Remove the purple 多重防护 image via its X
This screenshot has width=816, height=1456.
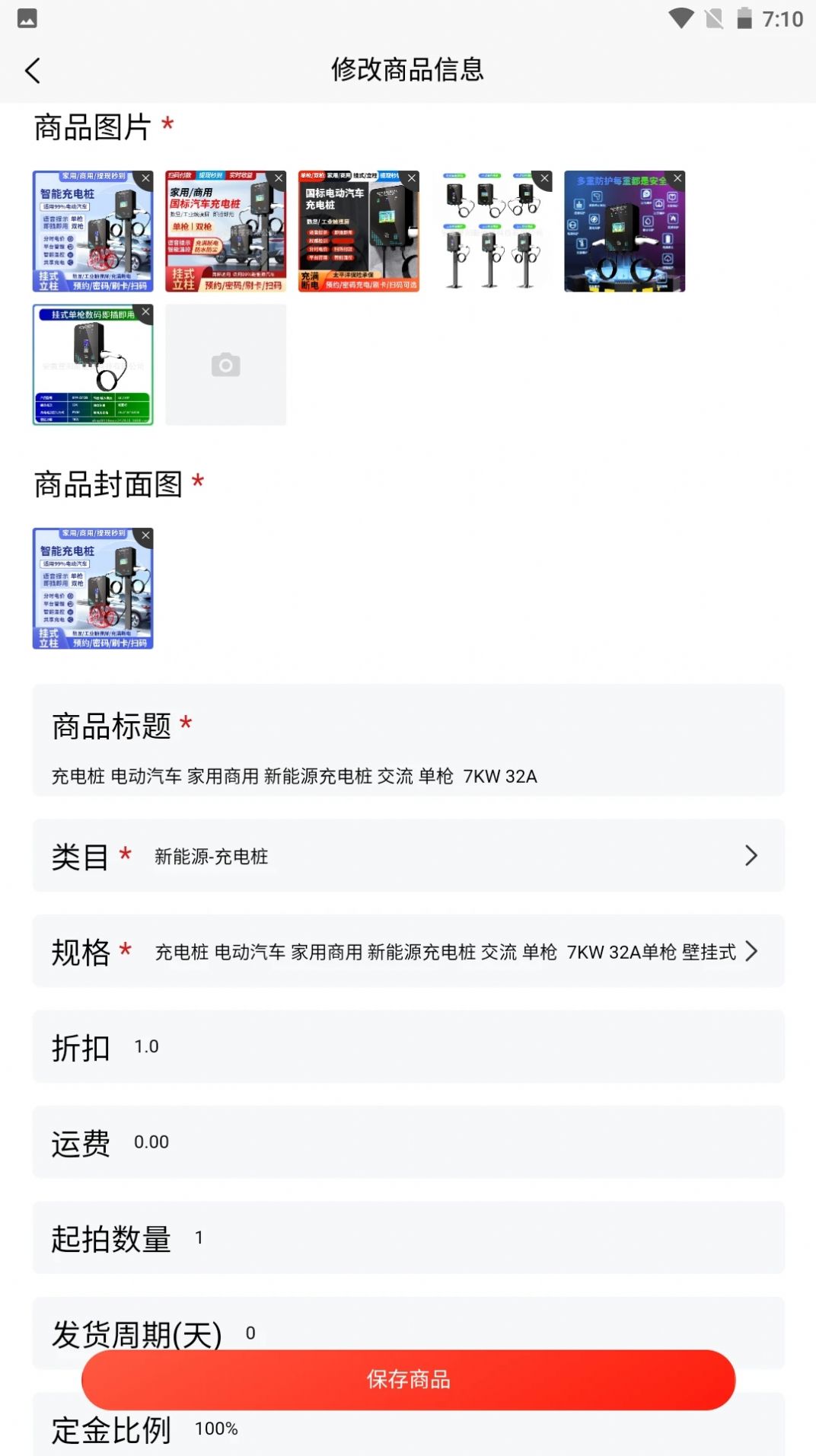[679, 177]
